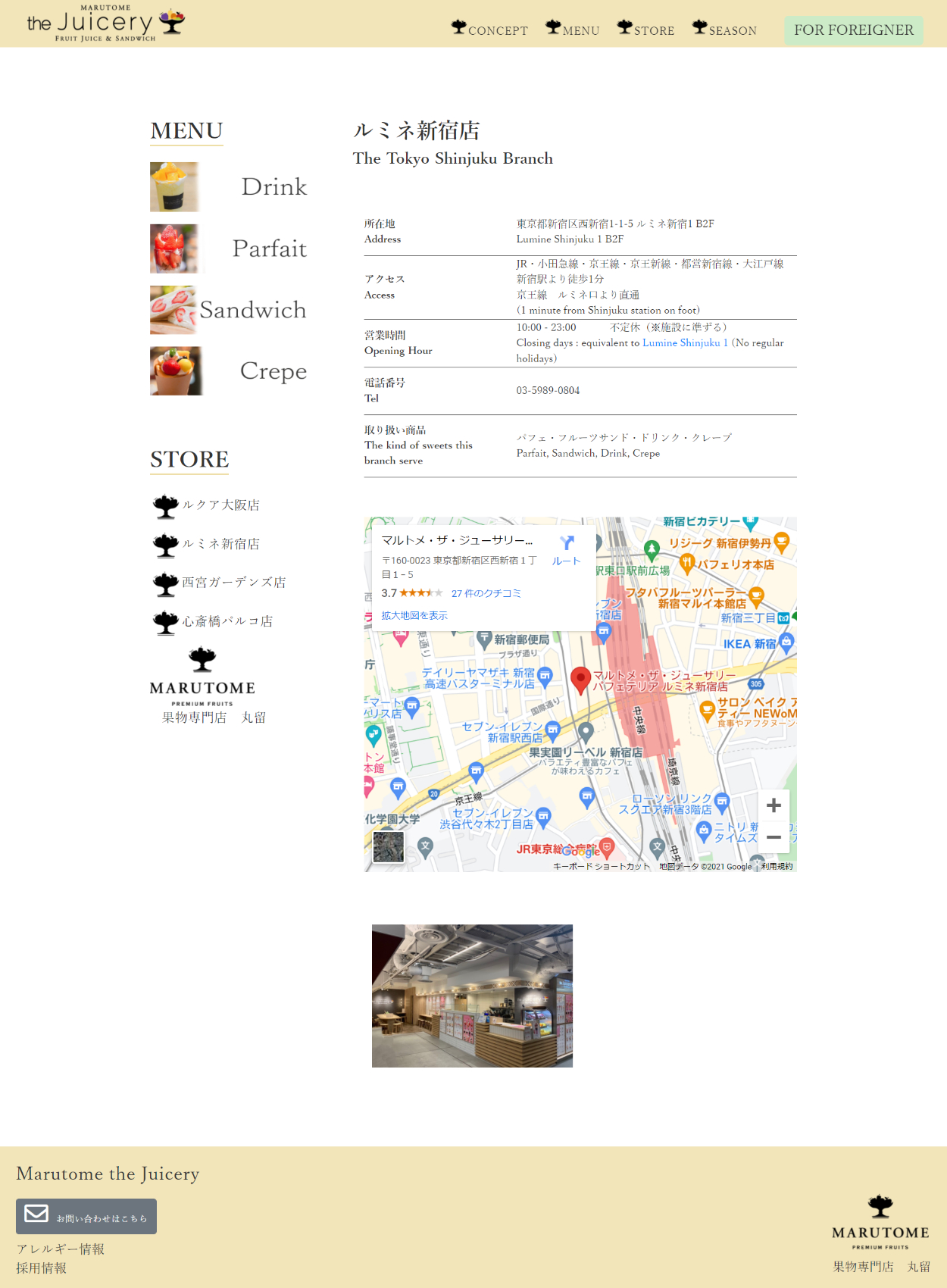Viewport: 947px width, 1288px height.
Task: Open the アレルギー情報 footer link
Action: 61,1249
